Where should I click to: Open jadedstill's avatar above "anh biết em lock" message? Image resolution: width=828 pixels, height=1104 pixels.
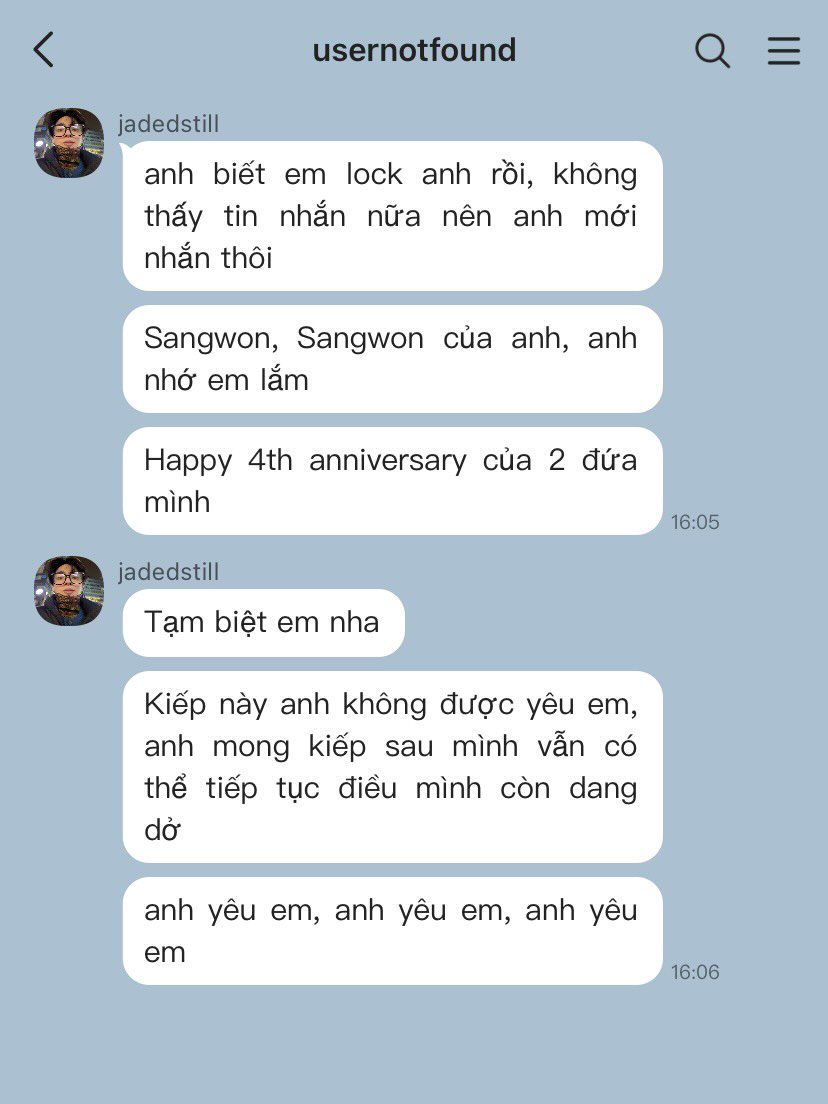point(69,143)
